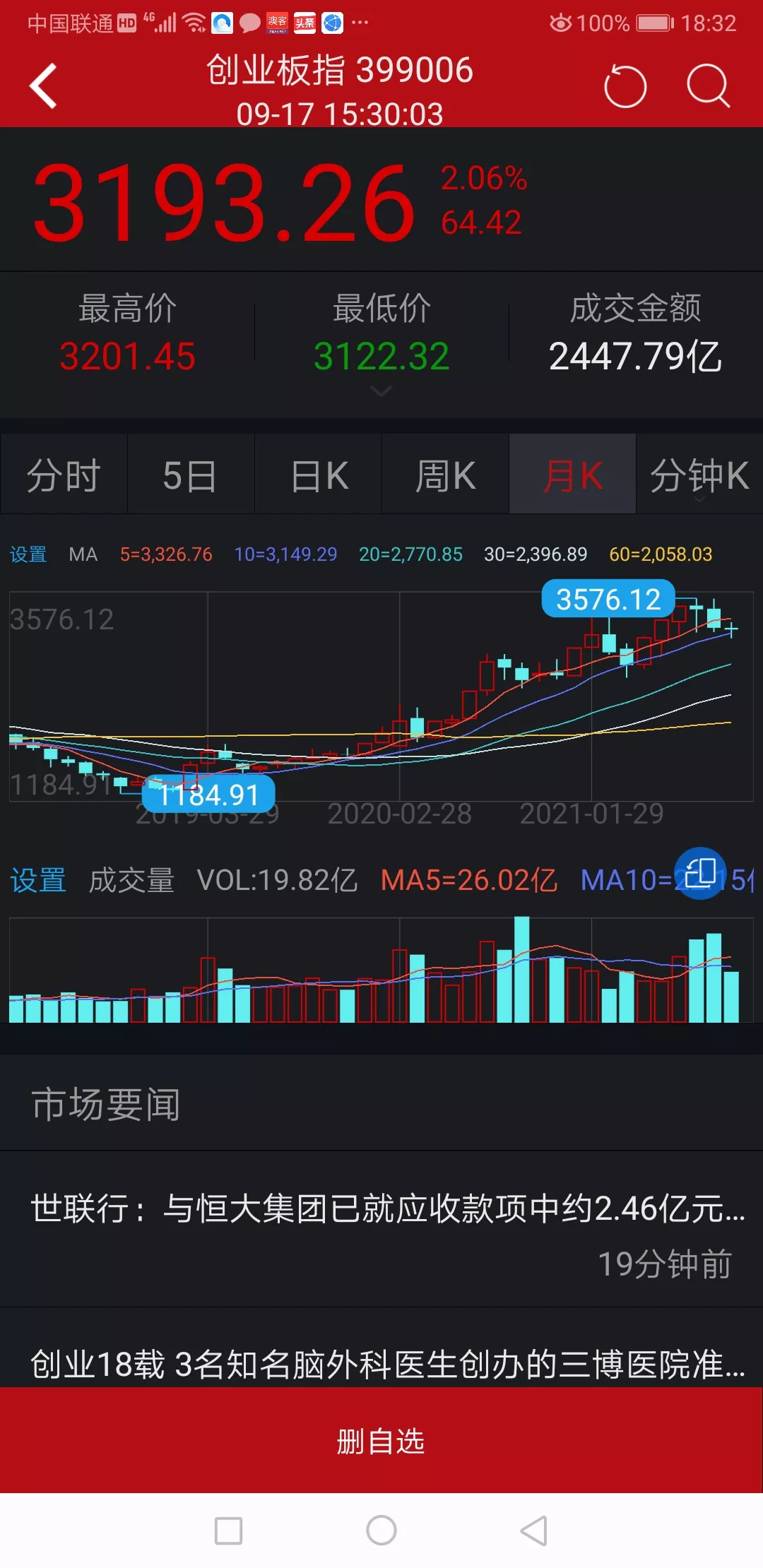This screenshot has height=1568, width=763.
Task: Open MA indicator 设置
Action: tap(28, 554)
